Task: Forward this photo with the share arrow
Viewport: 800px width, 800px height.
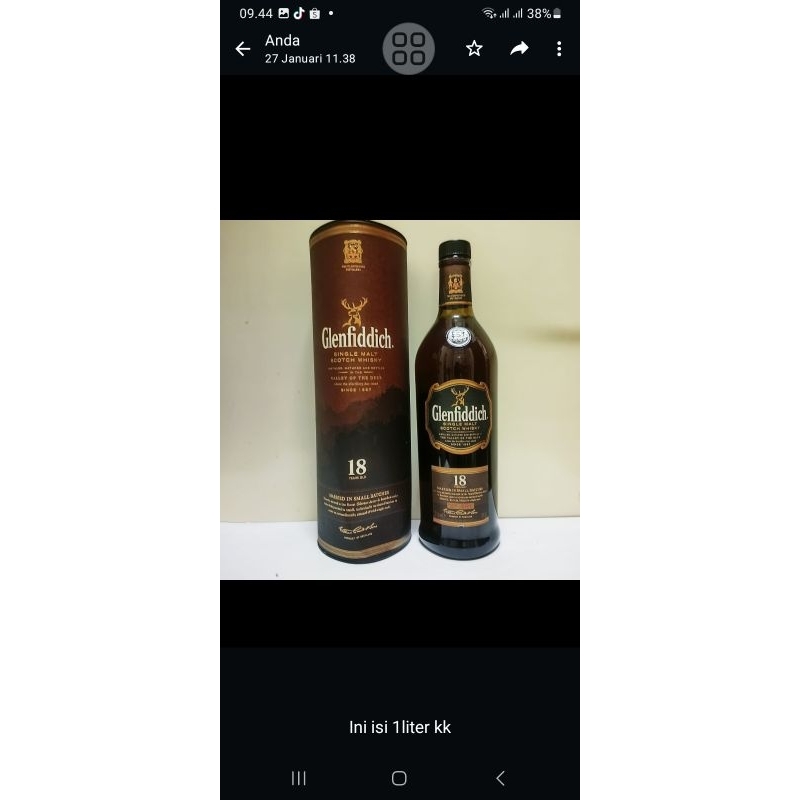Action: (x=519, y=48)
